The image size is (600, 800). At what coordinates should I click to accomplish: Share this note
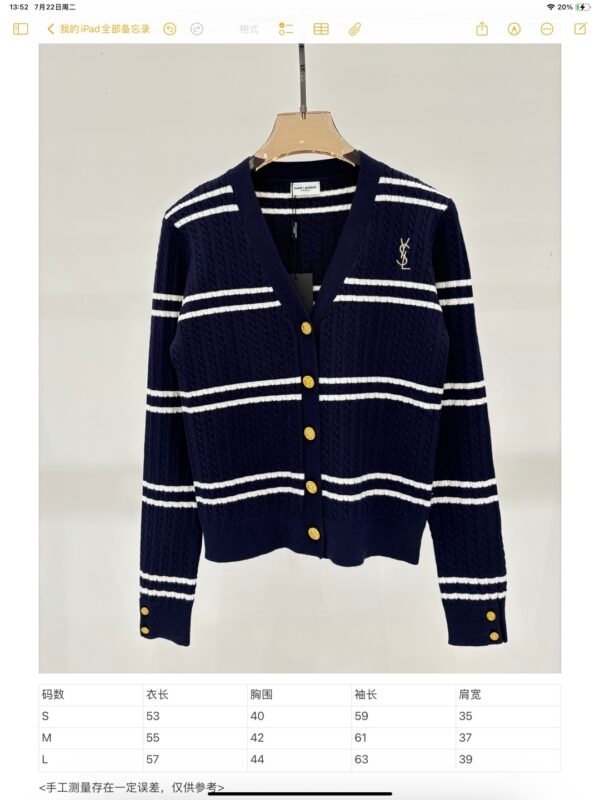(x=482, y=29)
